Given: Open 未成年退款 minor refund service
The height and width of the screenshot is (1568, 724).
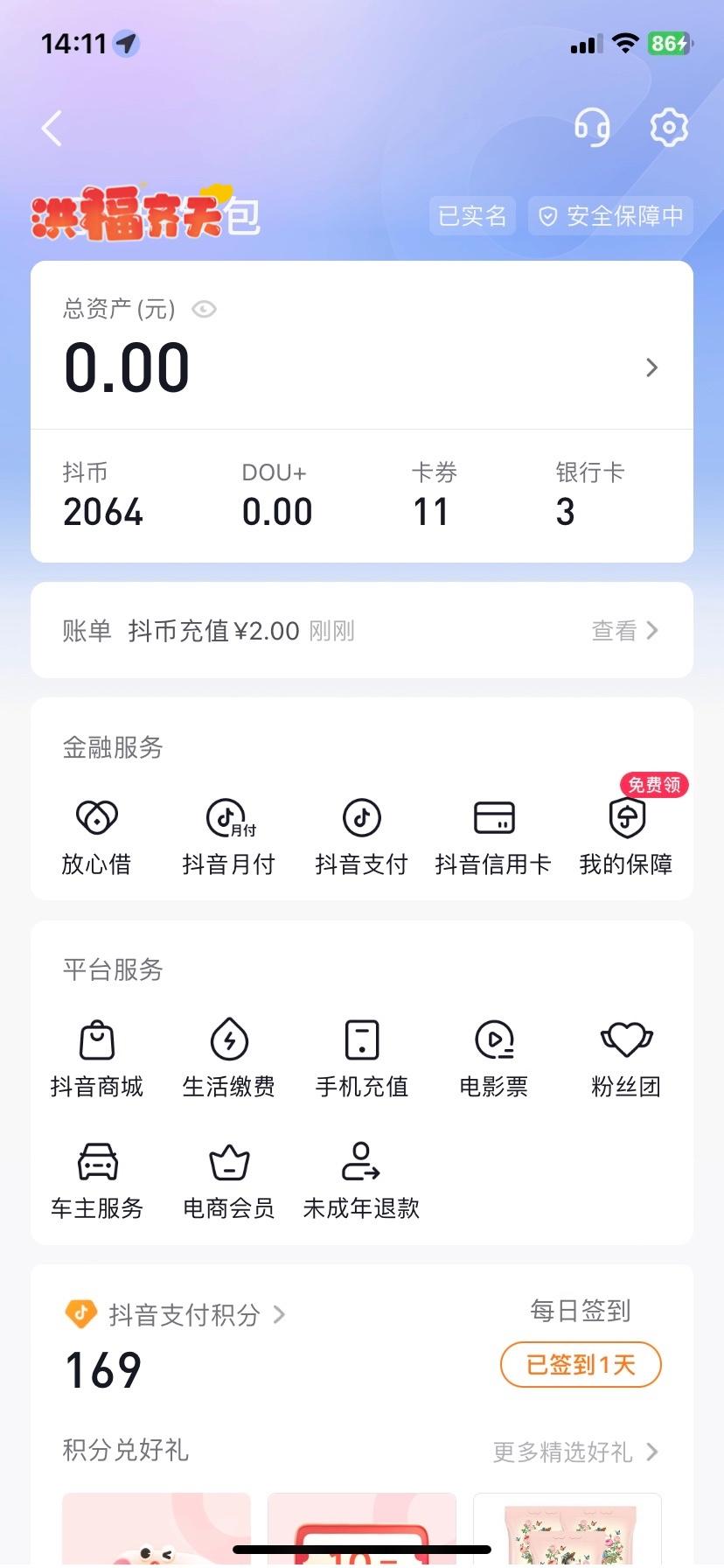Looking at the screenshot, I should click(361, 1181).
